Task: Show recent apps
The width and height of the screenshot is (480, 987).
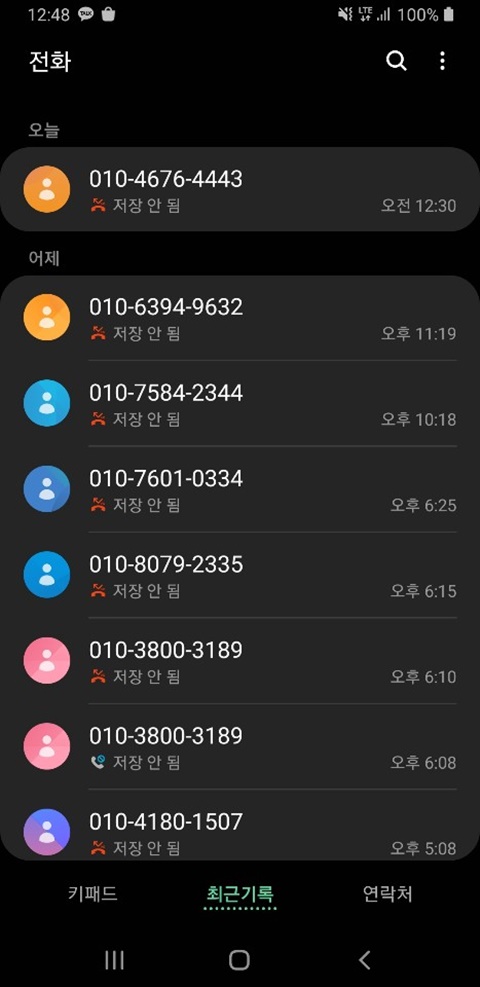Action: (114, 960)
